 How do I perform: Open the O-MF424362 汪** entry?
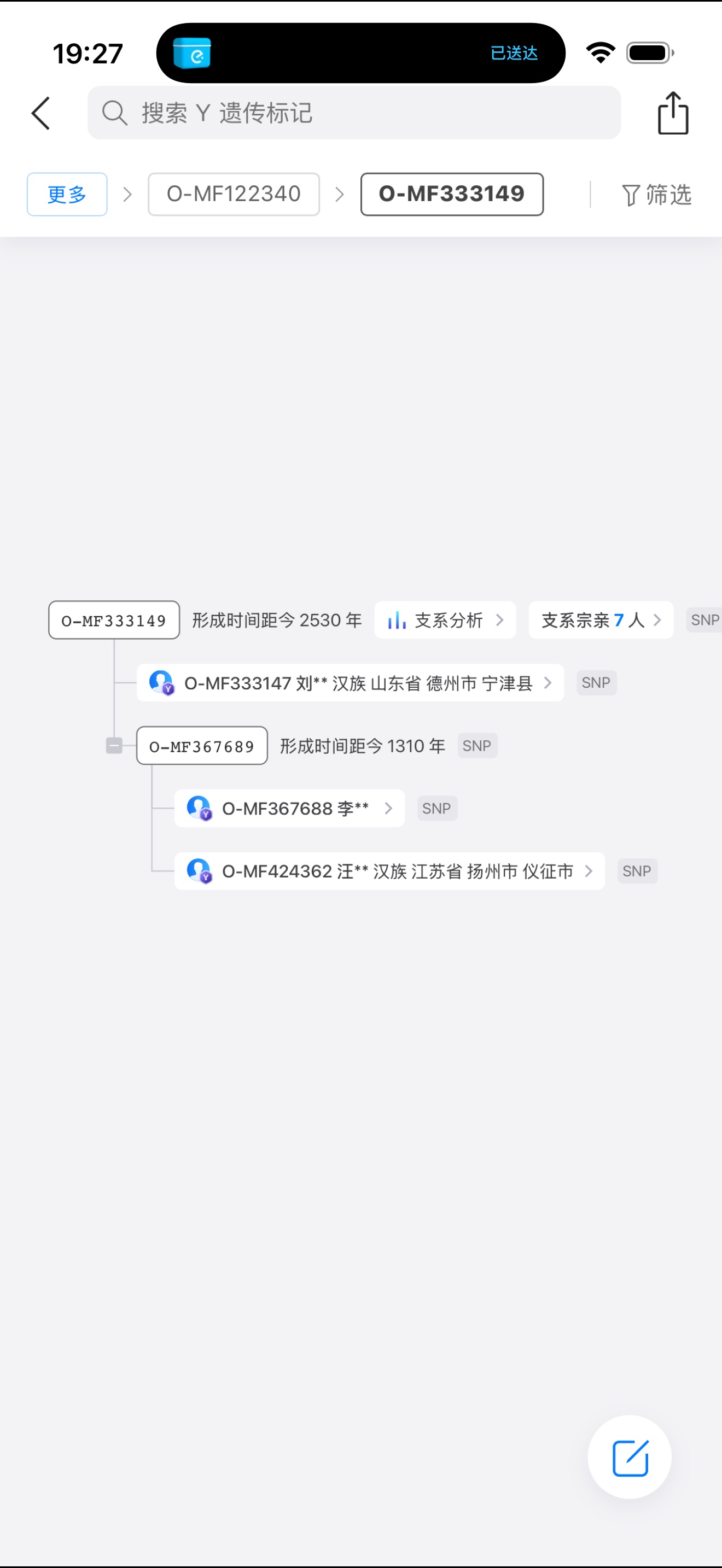(x=389, y=871)
